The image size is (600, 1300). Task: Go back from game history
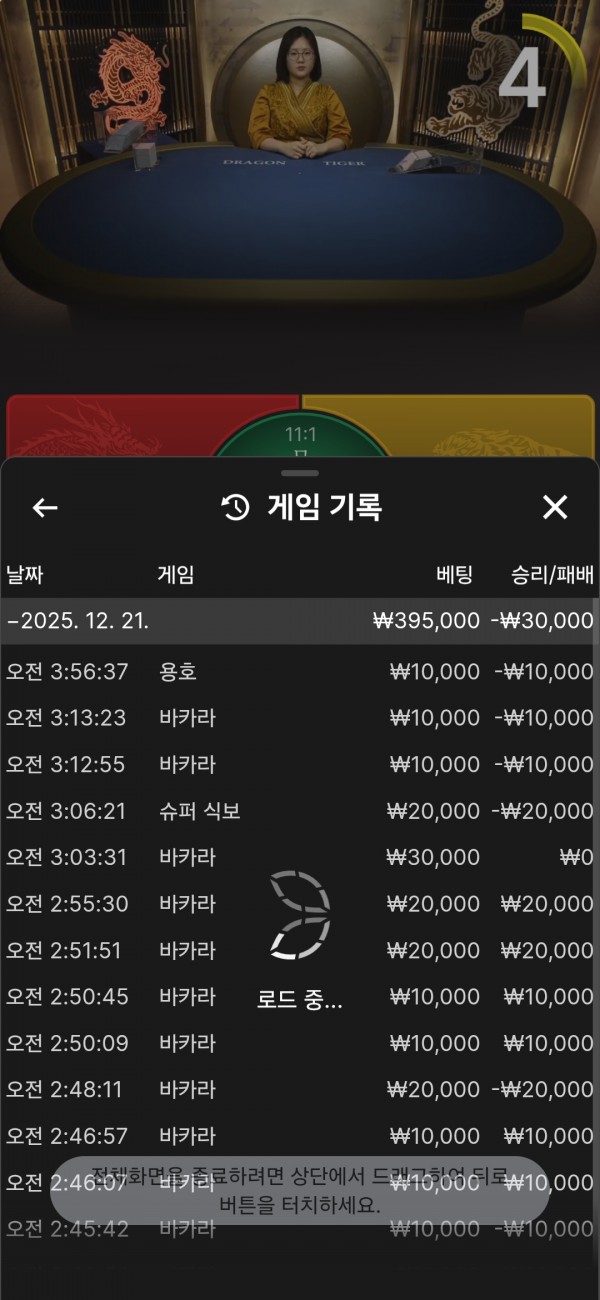(x=45, y=508)
